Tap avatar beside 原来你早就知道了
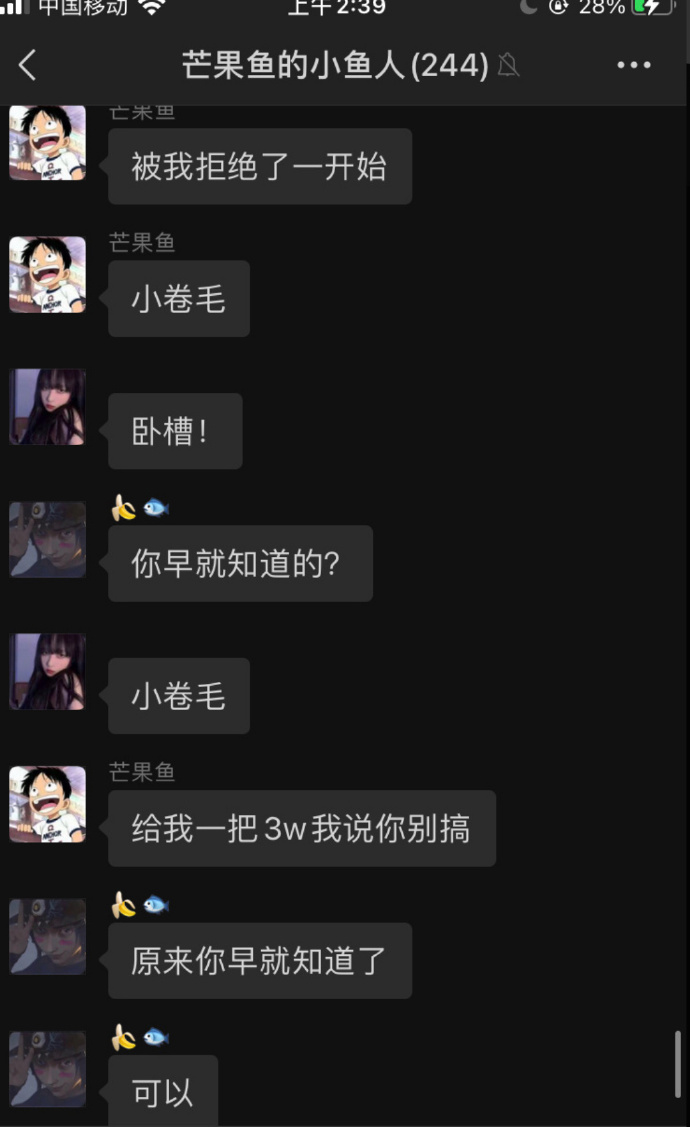Viewport: 690px width, 1127px height. coord(47,936)
